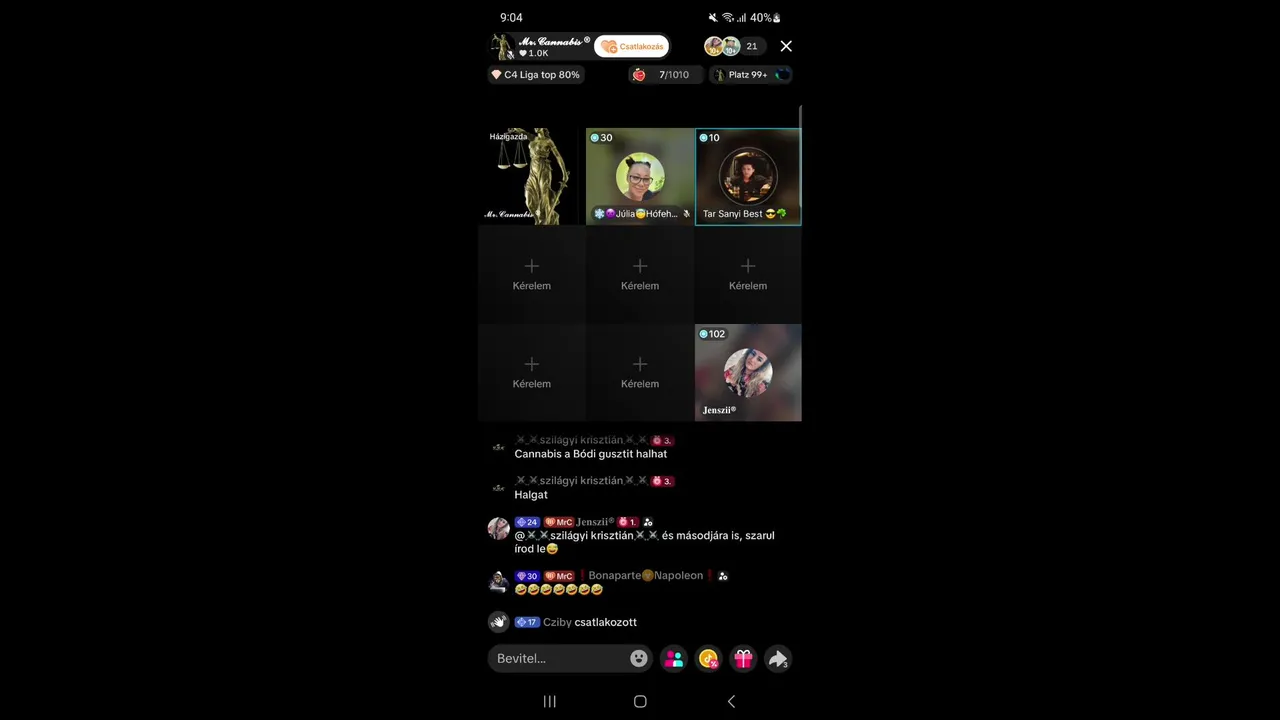1280x720 pixels.
Task: Open Jenszii's guest seat tile
Action: coord(748,372)
